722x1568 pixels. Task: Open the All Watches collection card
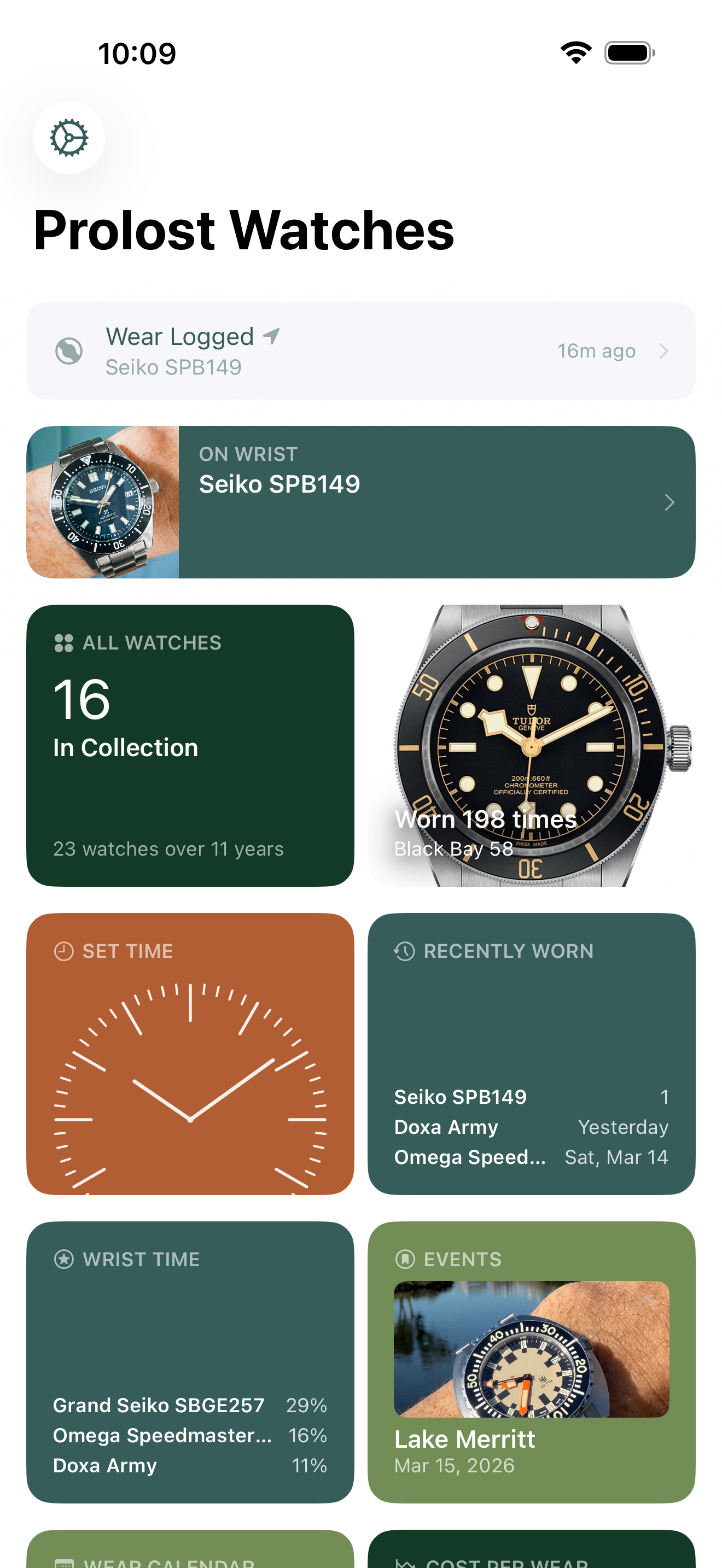click(x=190, y=745)
